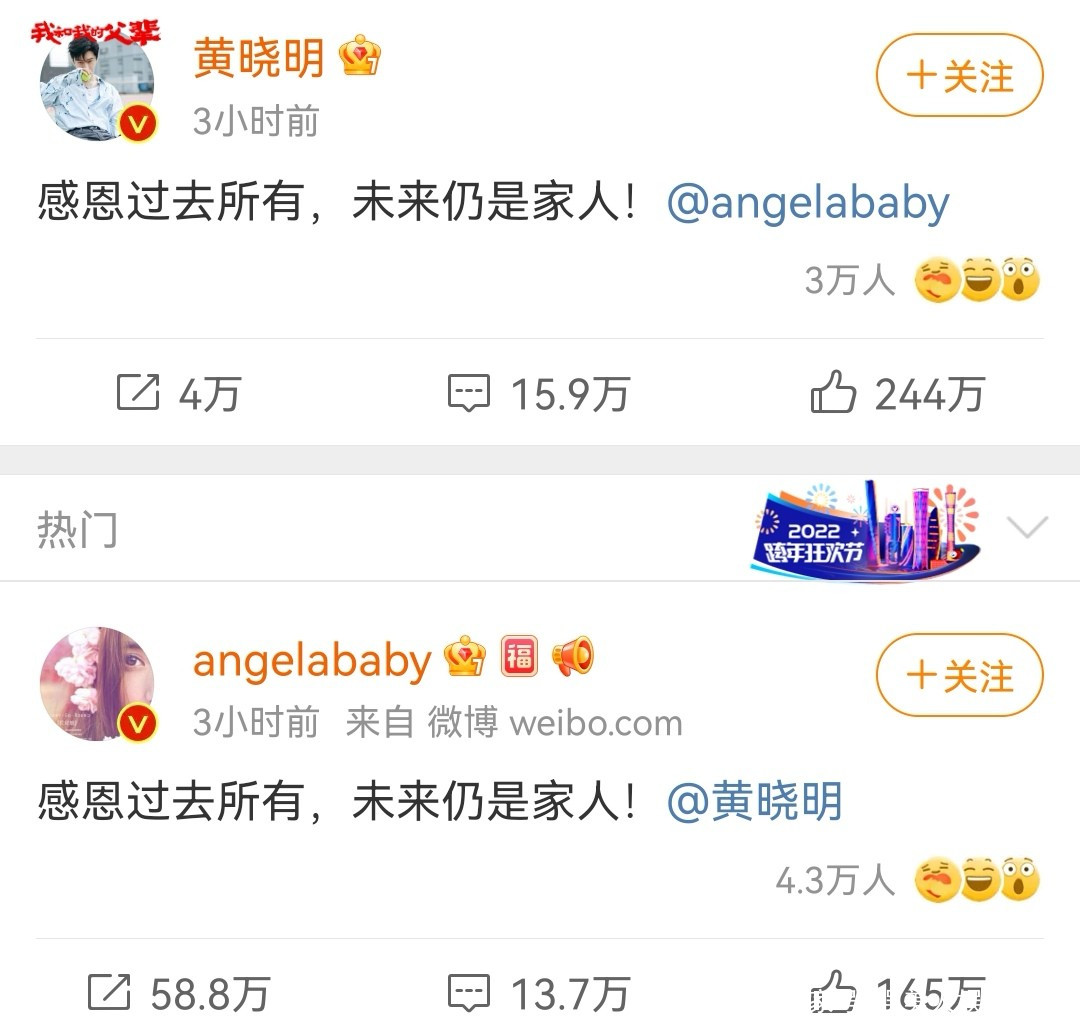The width and height of the screenshot is (1080, 1031).
Task: View the 3万人 emoji reactions on 黄晓明's post
Action: pyautogui.click(x=922, y=280)
